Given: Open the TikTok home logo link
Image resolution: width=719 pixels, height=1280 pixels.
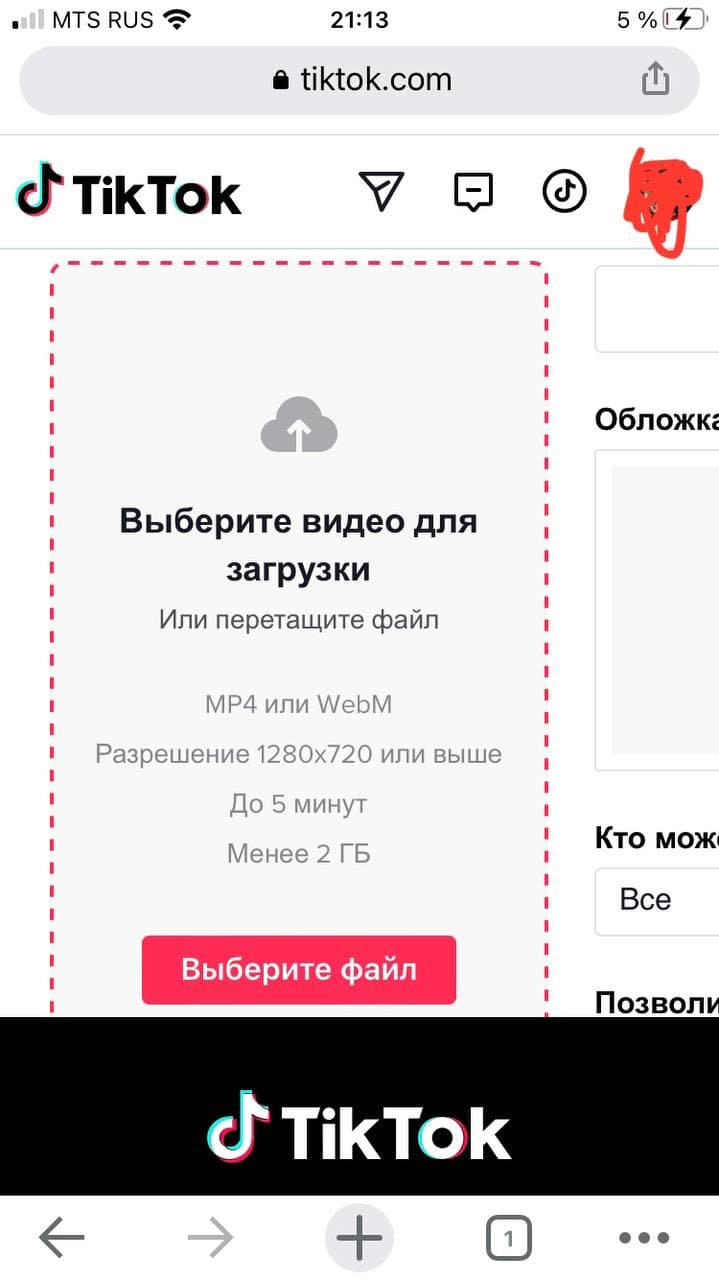Looking at the screenshot, I should pyautogui.click(x=128, y=191).
